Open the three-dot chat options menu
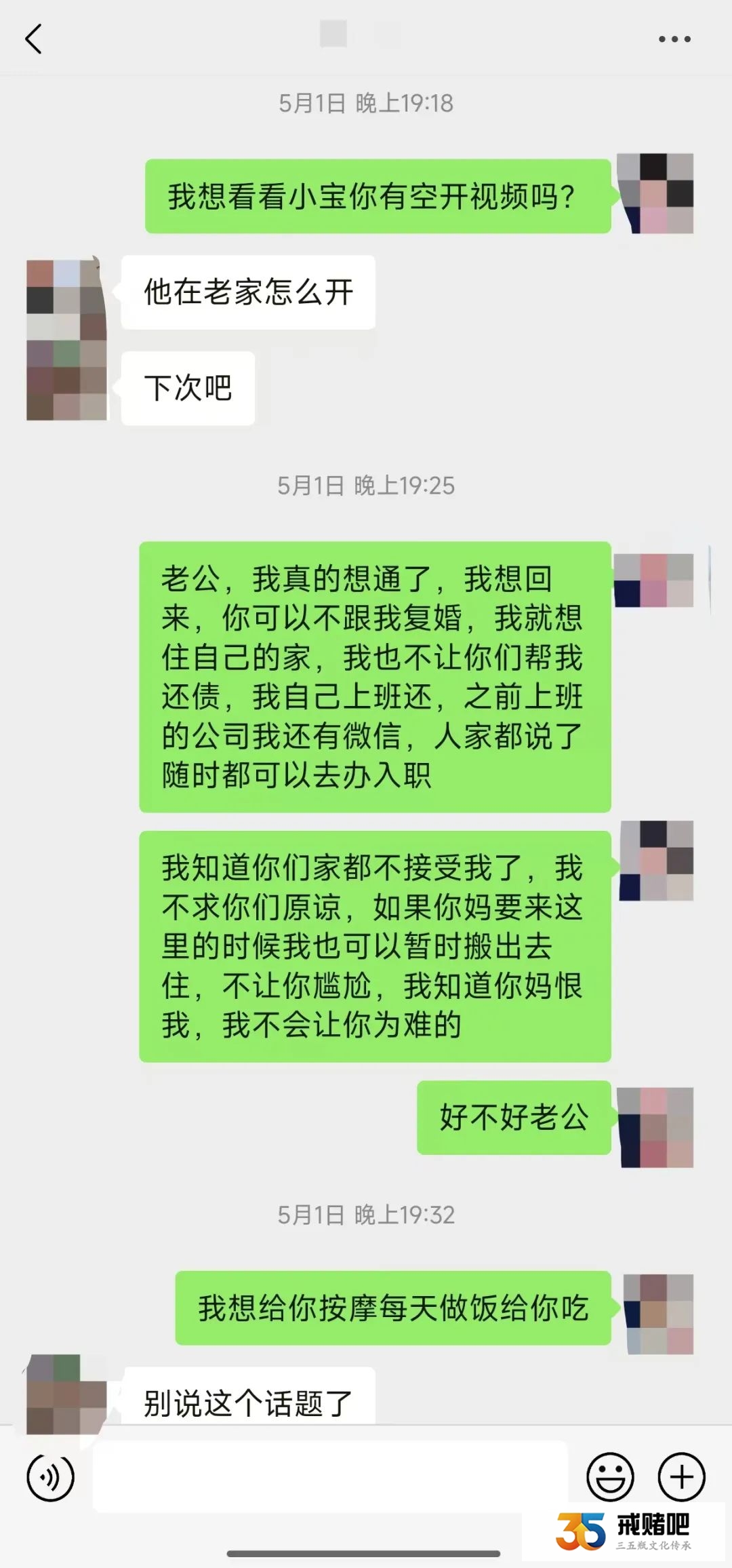Image resolution: width=732 pixels, height=1568 pixels. click(x=674, y=39)
